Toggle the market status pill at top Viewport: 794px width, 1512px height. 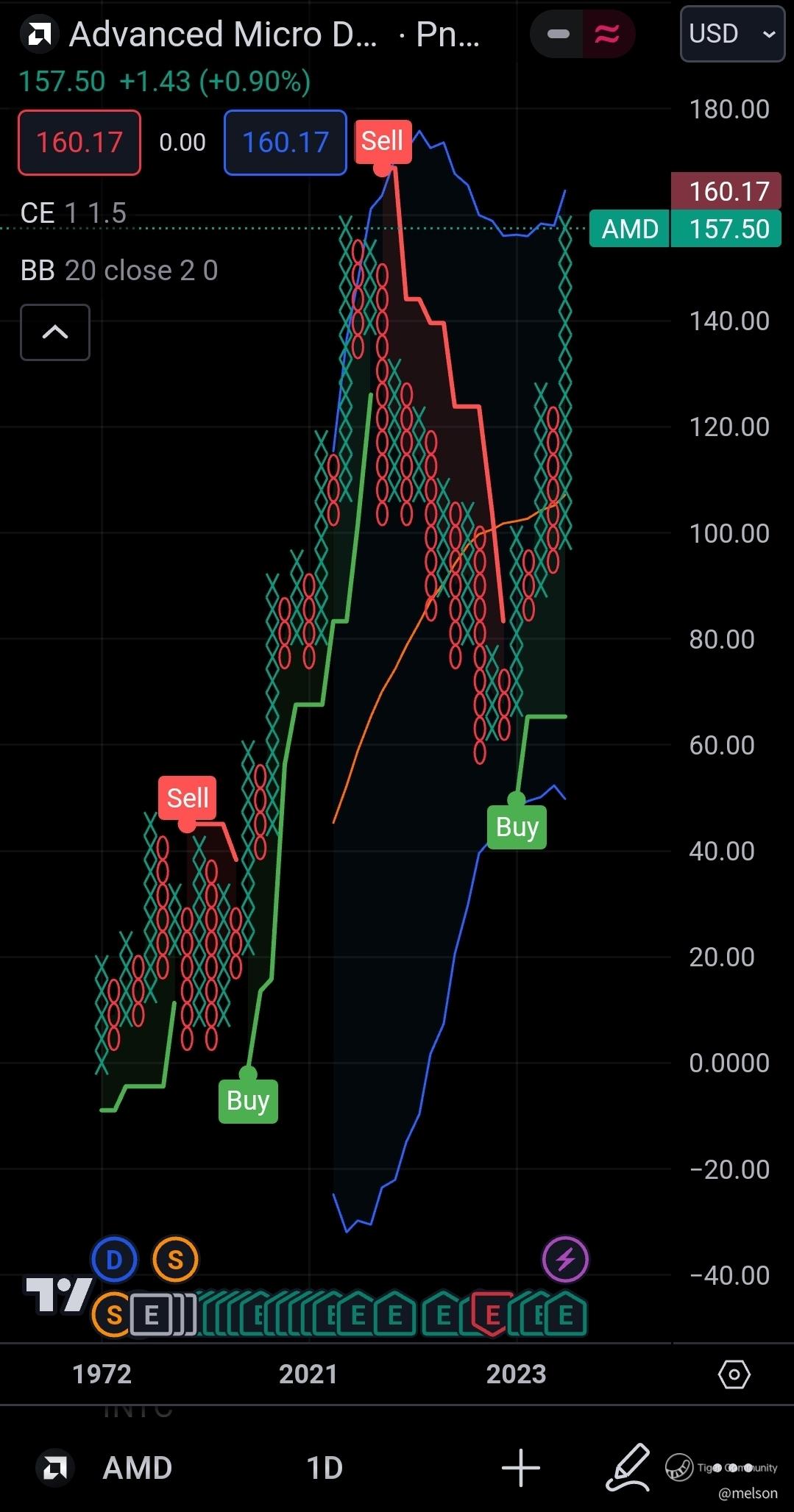[x=582, y=34]
